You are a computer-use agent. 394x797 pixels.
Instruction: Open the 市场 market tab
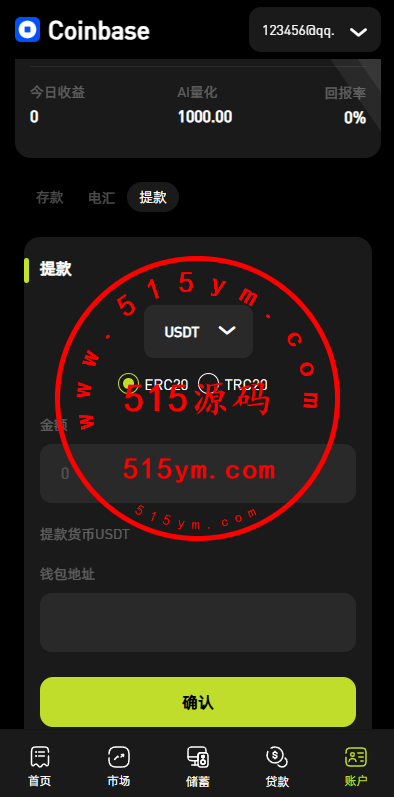point(118,767)
